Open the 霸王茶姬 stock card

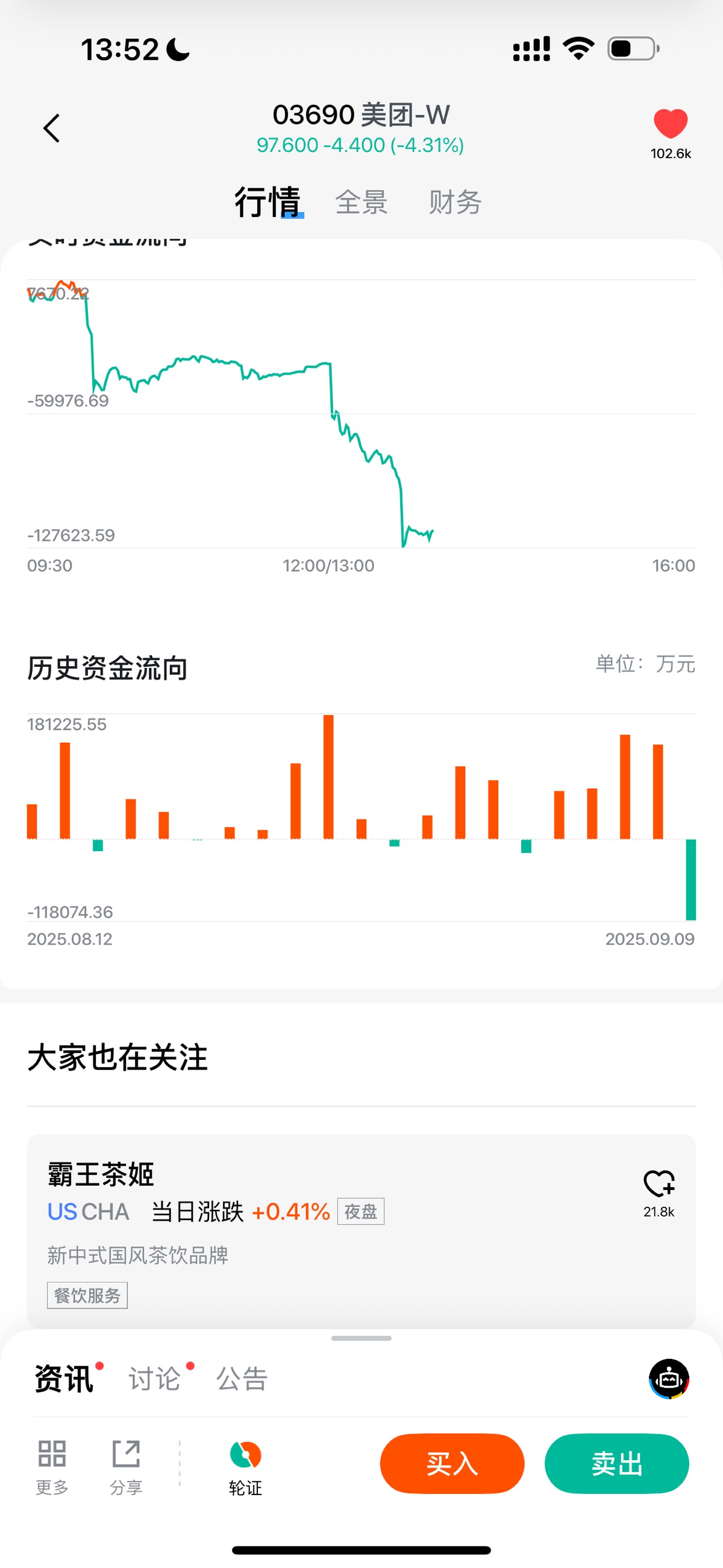click(x=361, y=1231)
